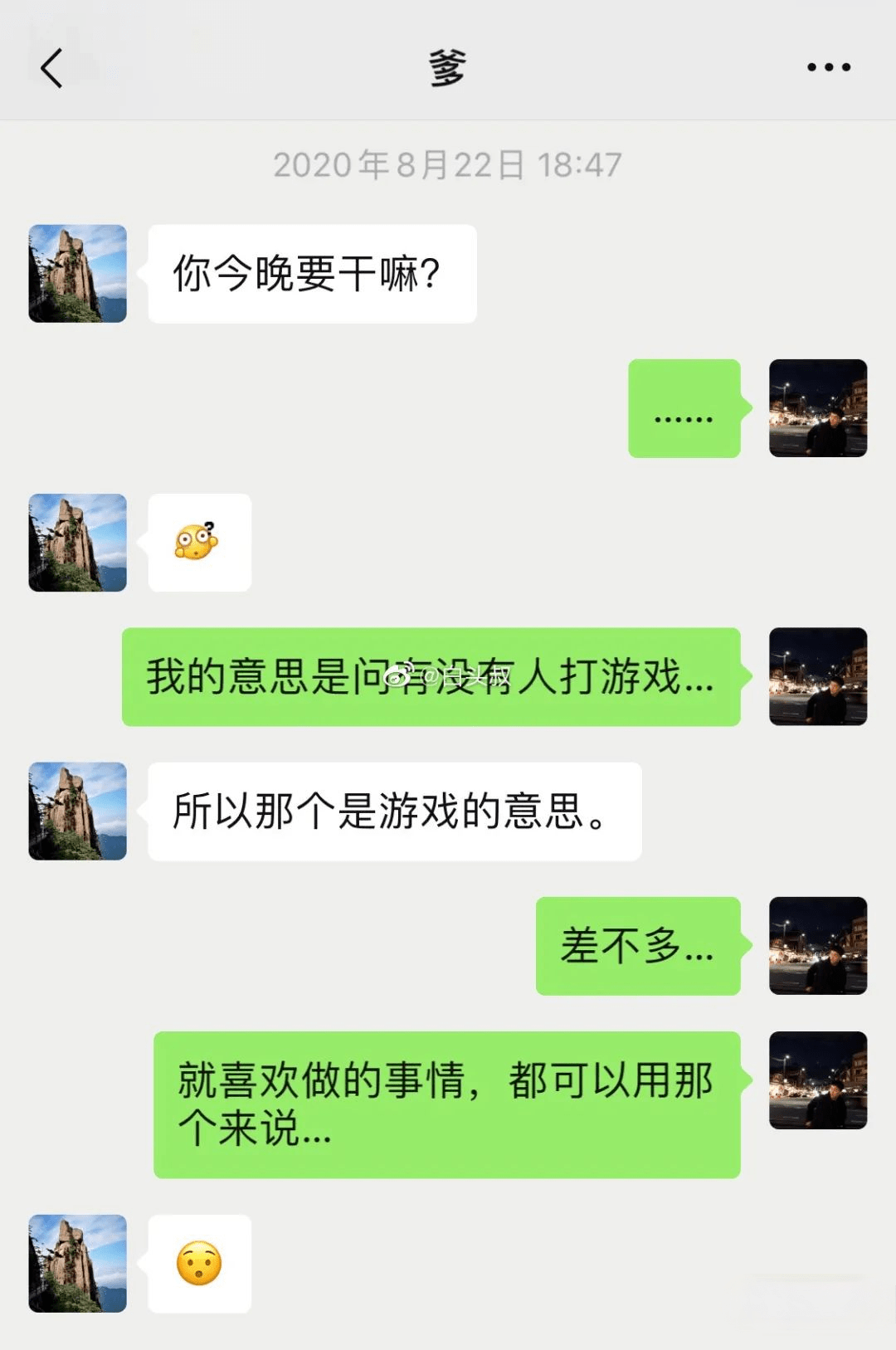This screenshot has height=1350, width=896.
Task: Click the green '......' reply bubble
Action: point(684,408)
